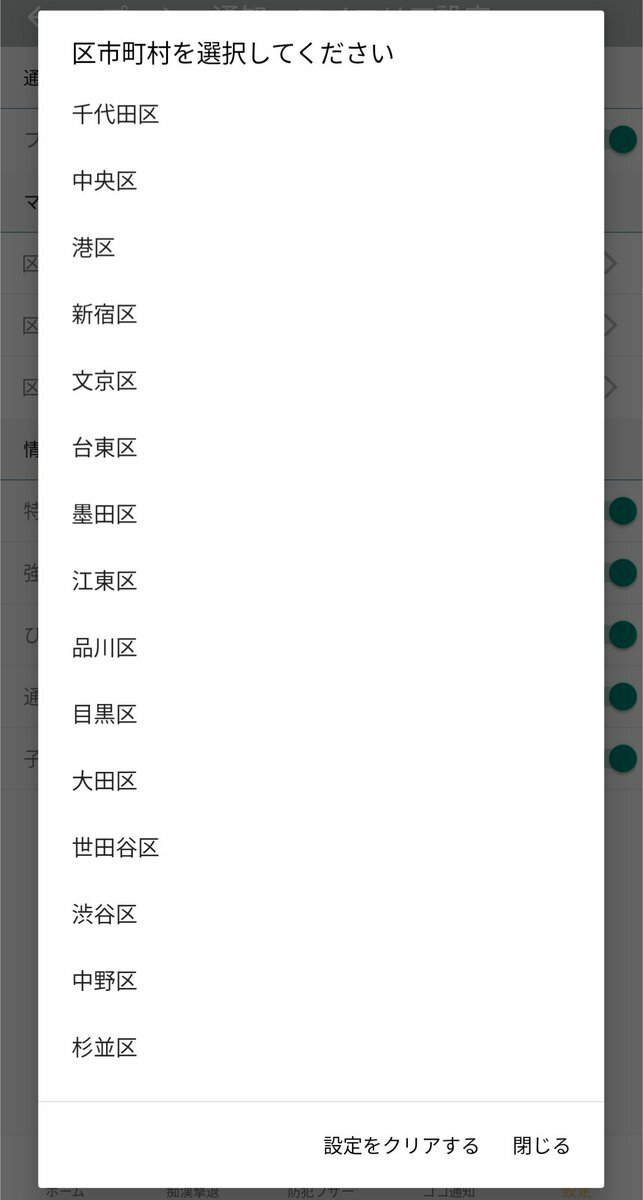Select 杉並区 from the list
Image resolution: width=643 pixels, height=1200 pixels.
[x=105, y=1048]
